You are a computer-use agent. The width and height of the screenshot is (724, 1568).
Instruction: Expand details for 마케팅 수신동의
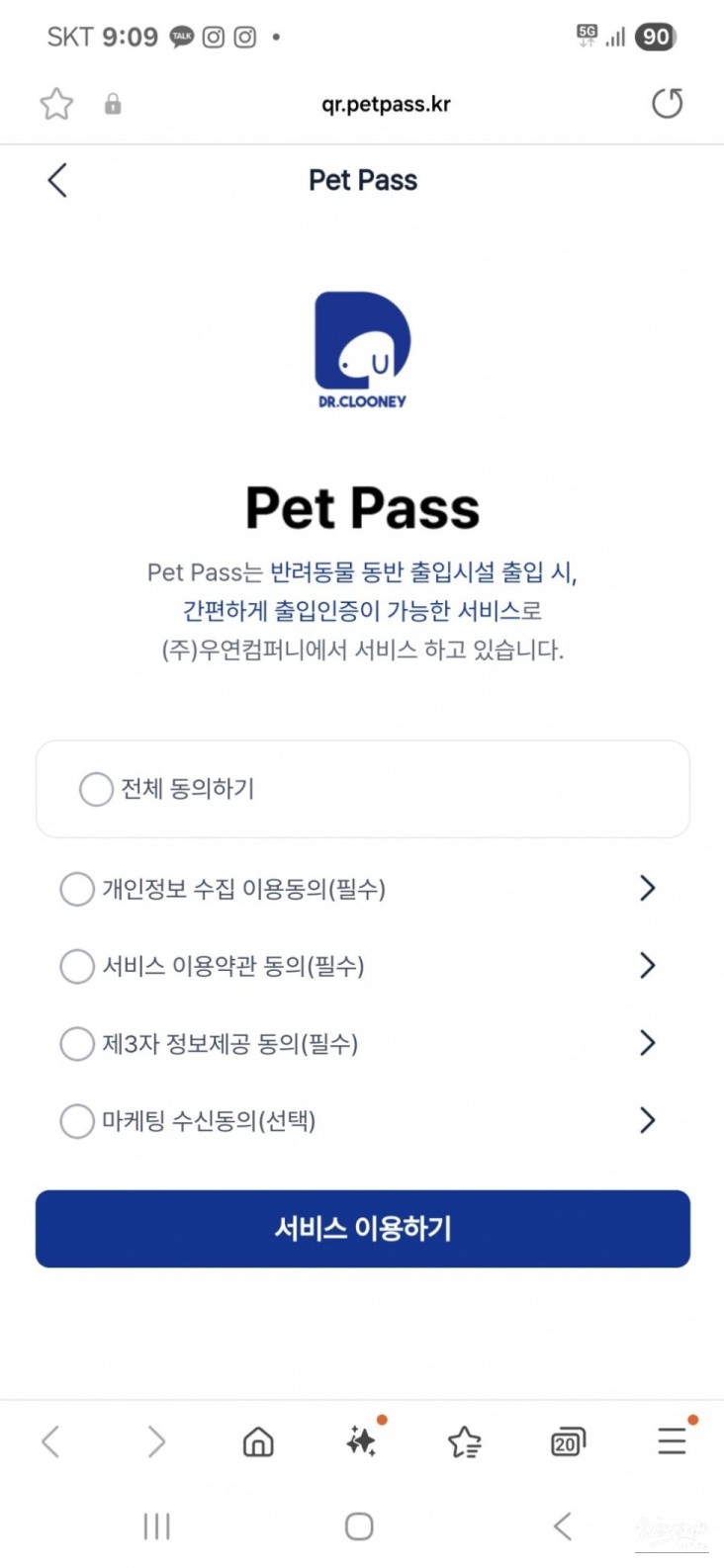647,1119
